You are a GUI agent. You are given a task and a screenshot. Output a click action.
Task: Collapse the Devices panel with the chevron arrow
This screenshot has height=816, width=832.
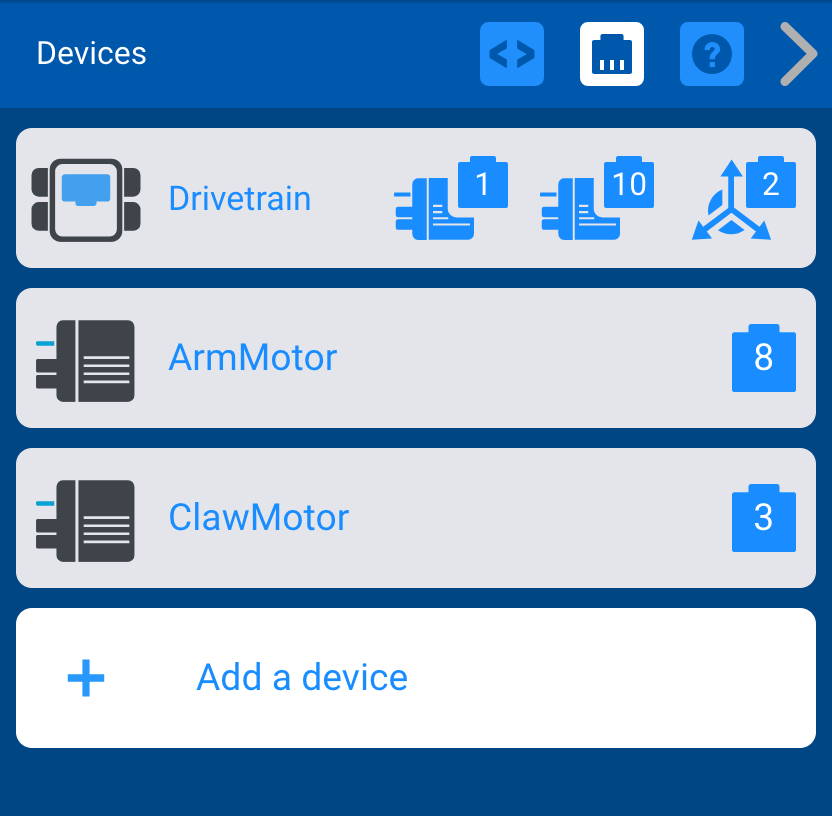pos(798,54)
